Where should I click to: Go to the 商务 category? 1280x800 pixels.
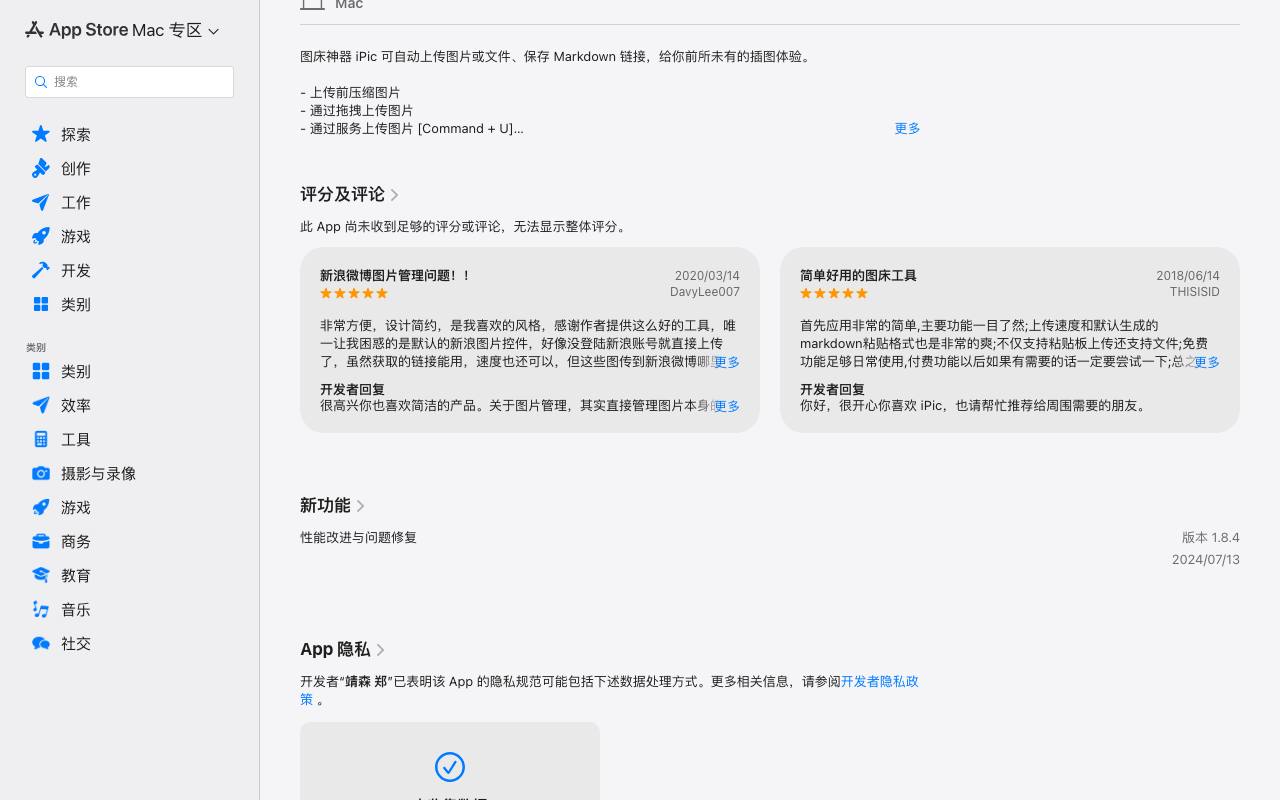[x=61, y=541]
